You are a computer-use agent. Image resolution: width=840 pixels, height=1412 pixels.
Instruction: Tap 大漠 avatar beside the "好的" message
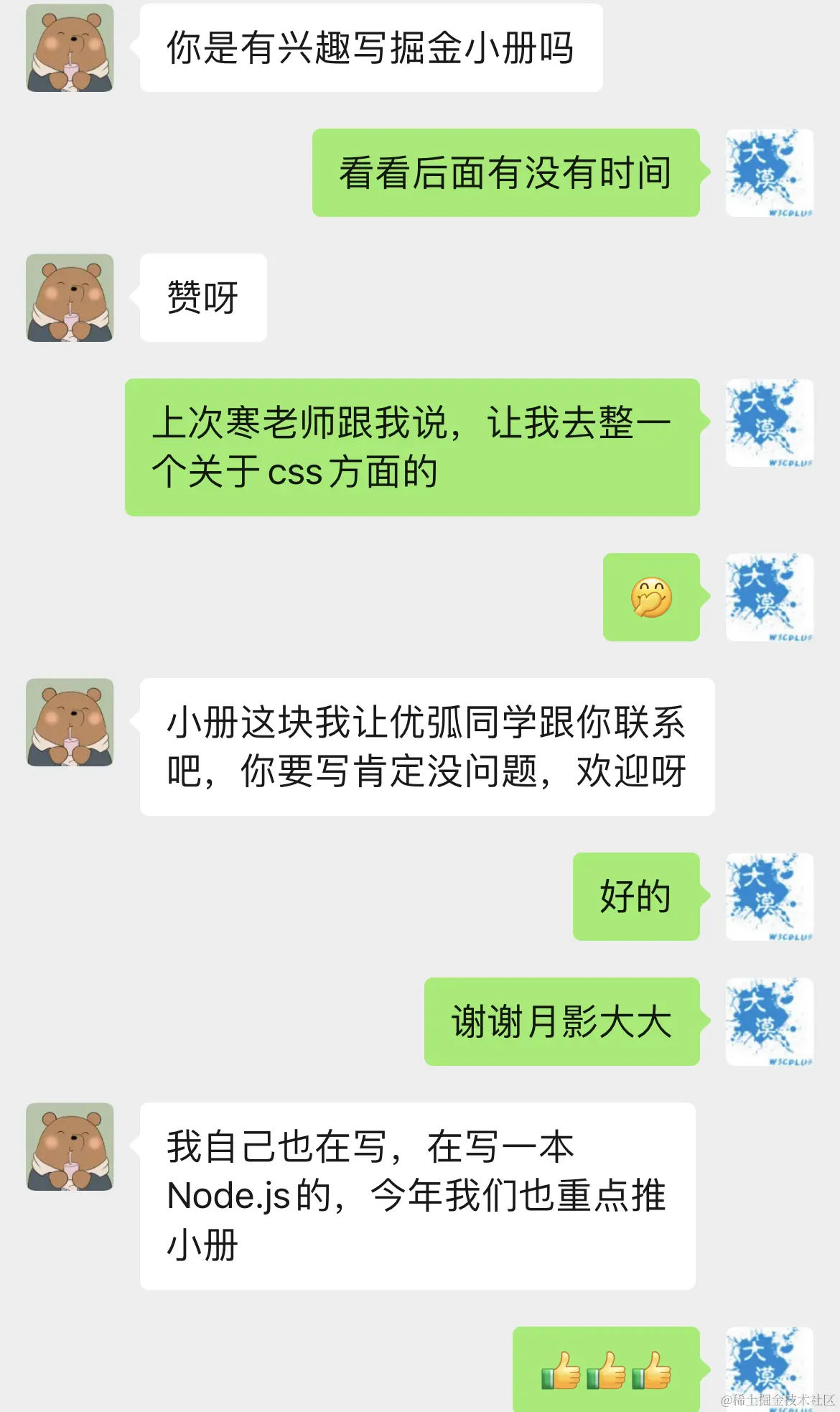(x=769, y=896)
